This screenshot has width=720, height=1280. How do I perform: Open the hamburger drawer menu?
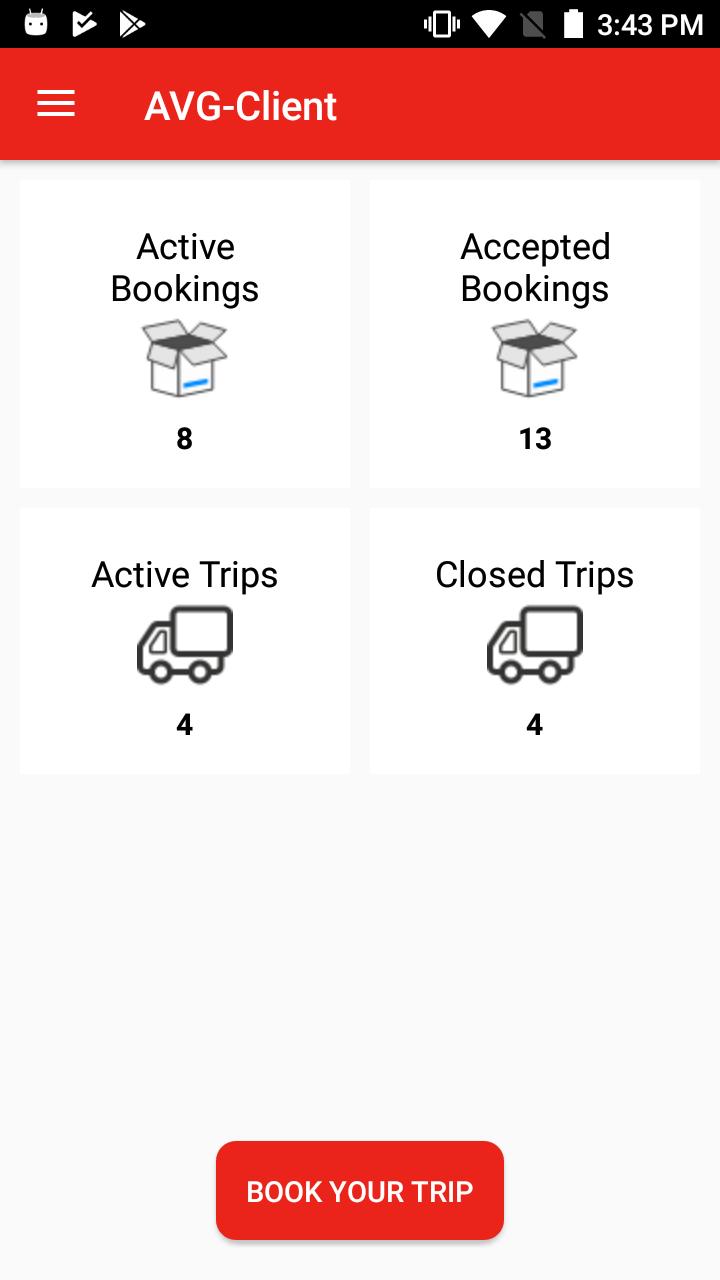point(56,104)
